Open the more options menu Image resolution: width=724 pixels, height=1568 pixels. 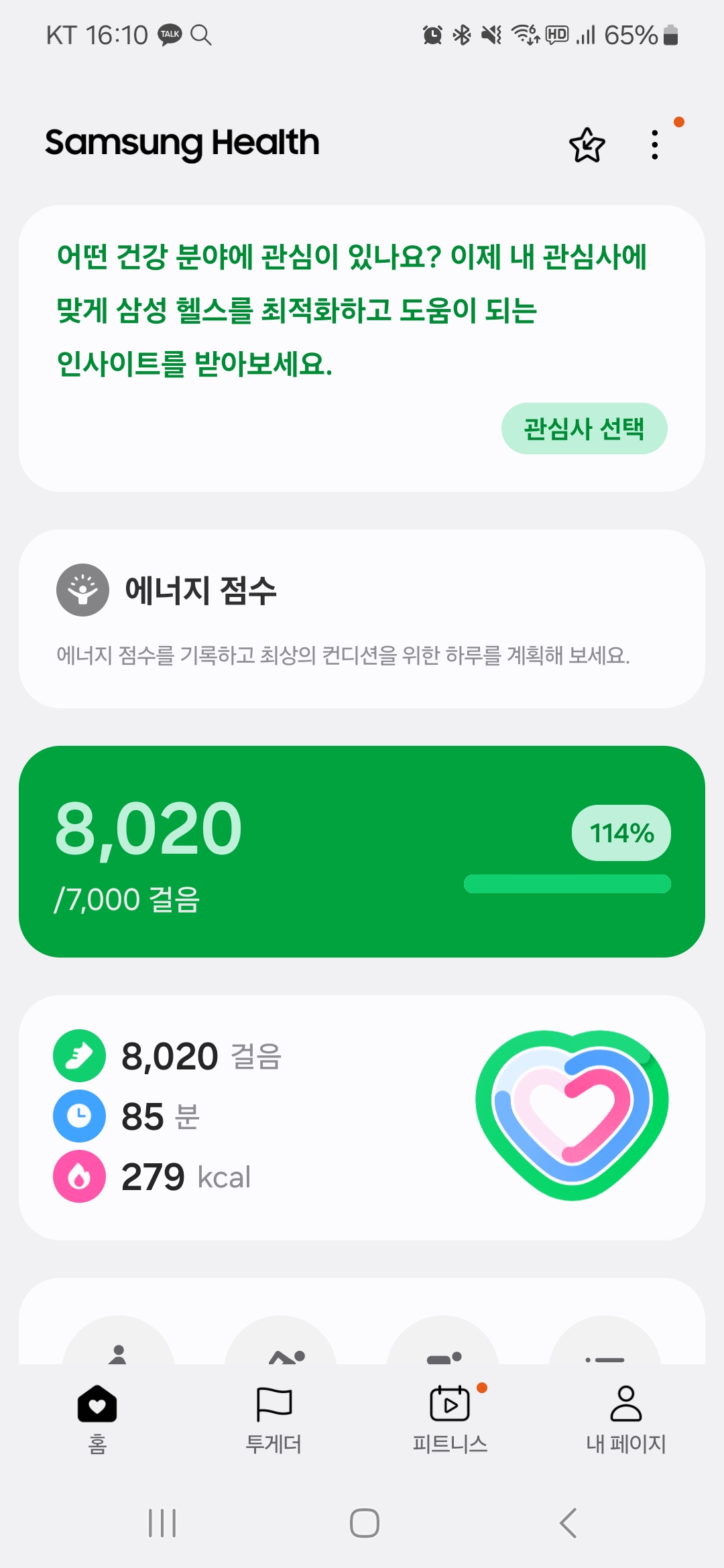click(655, 145)
